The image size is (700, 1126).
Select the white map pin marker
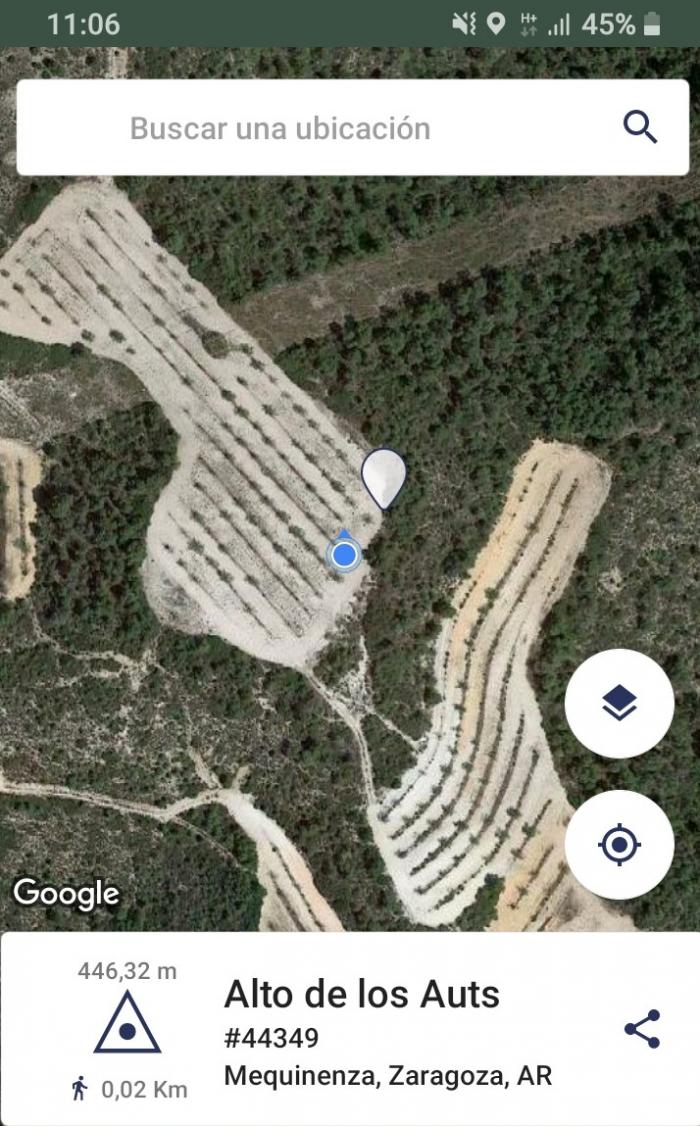pyautogui.click(x=383, y=479)
